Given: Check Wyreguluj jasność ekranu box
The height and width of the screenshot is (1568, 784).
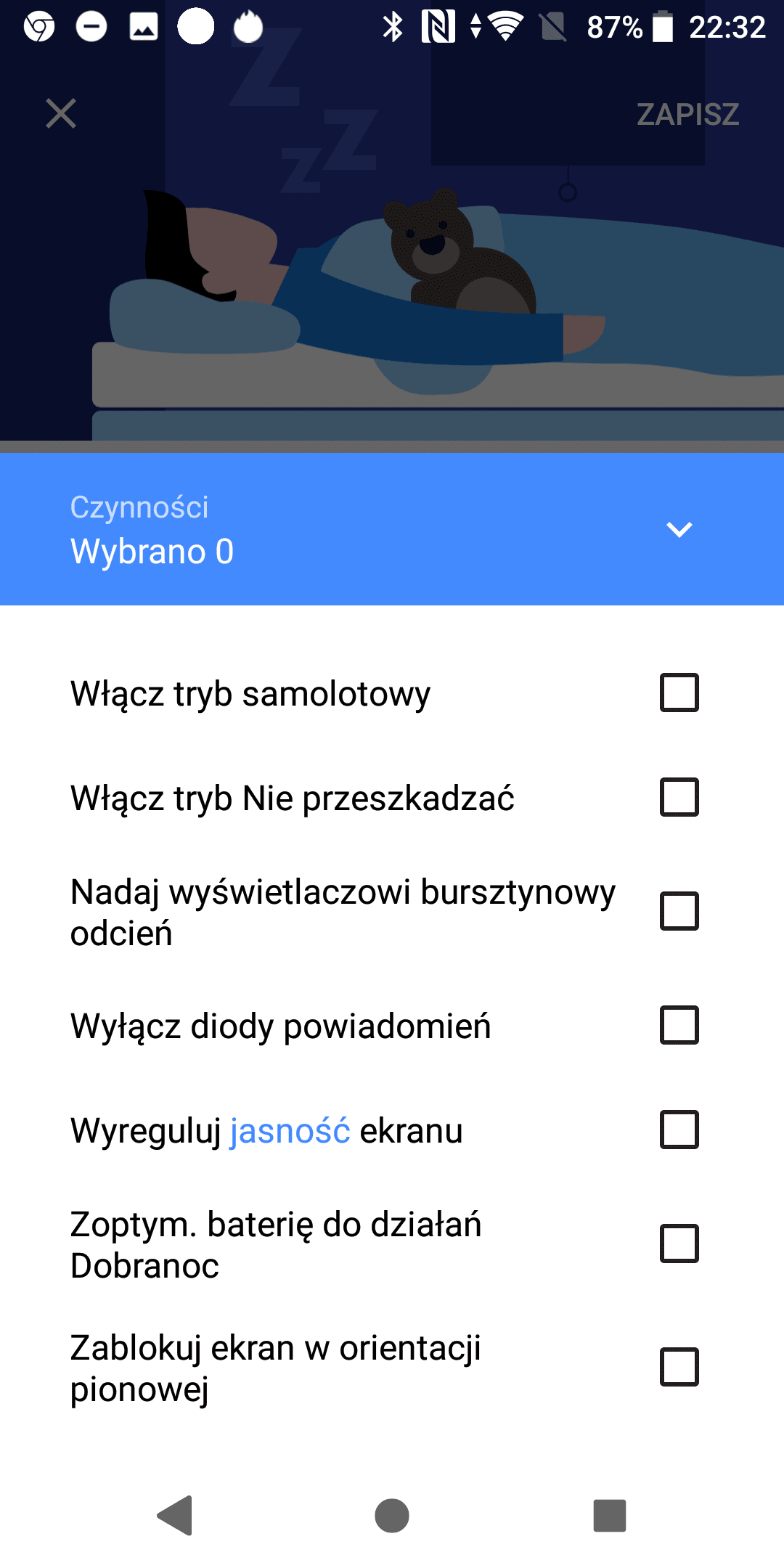Looking at the screenshot, I should coord(679,1130).
